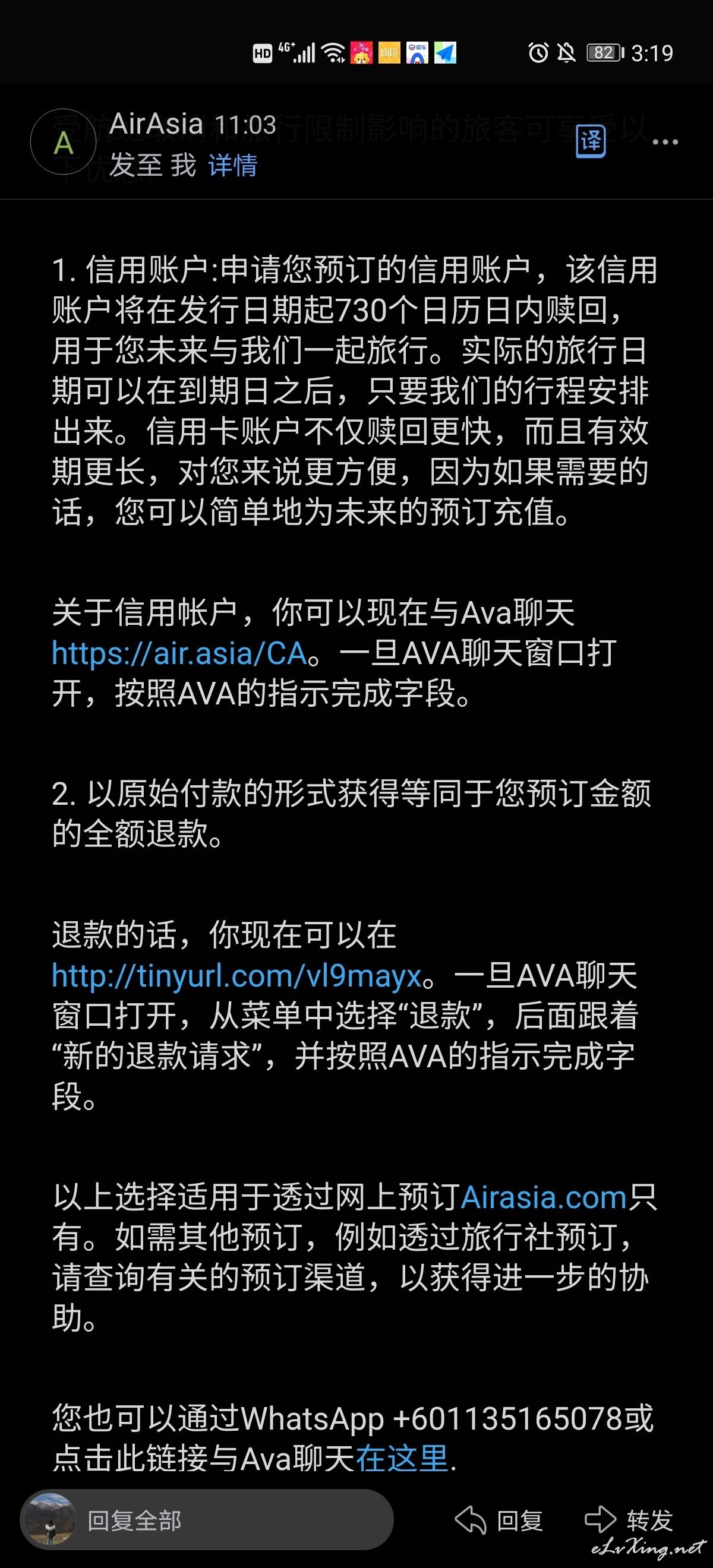Open the https://air.asia/CA link
Image resolution: width=713 pixels, height=1568 pixels.
pos(179,654)
